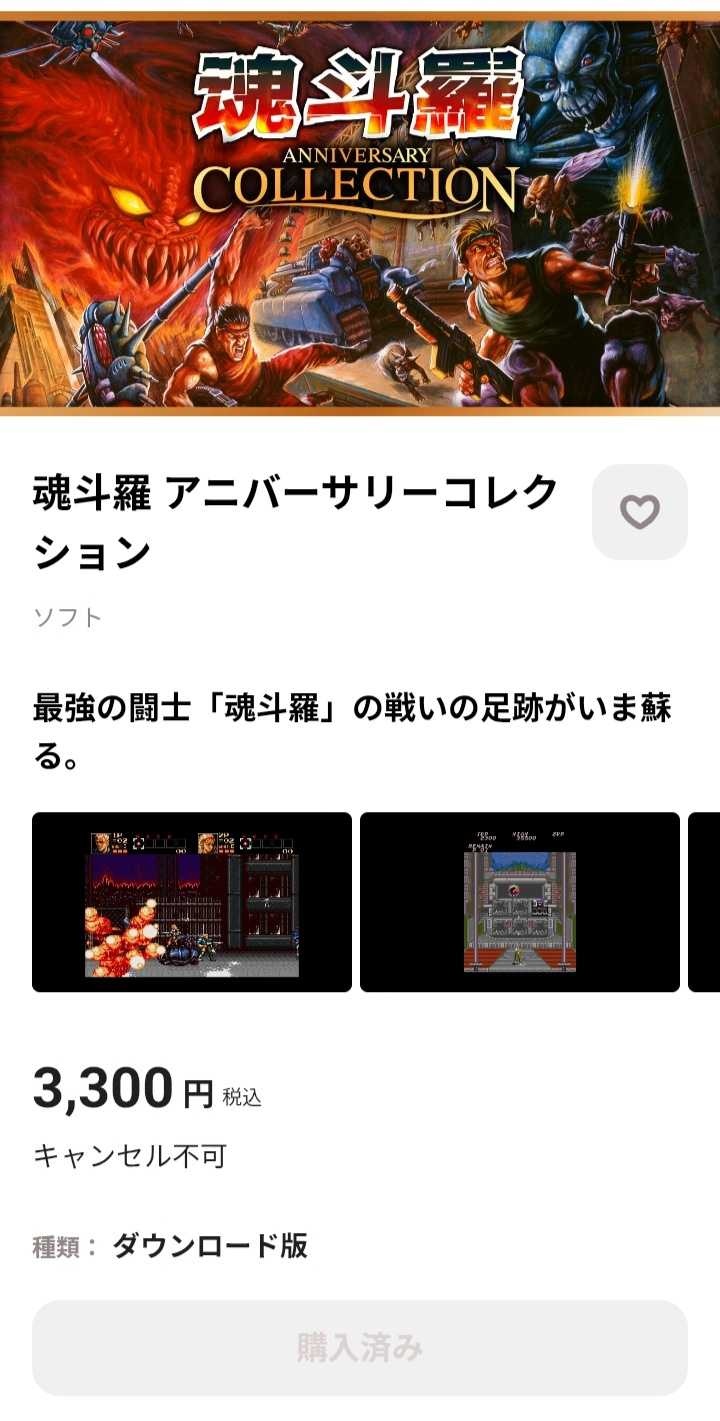Add 魂斗羅 to the wish list
720x1421 pixels.
coord(639,512)
